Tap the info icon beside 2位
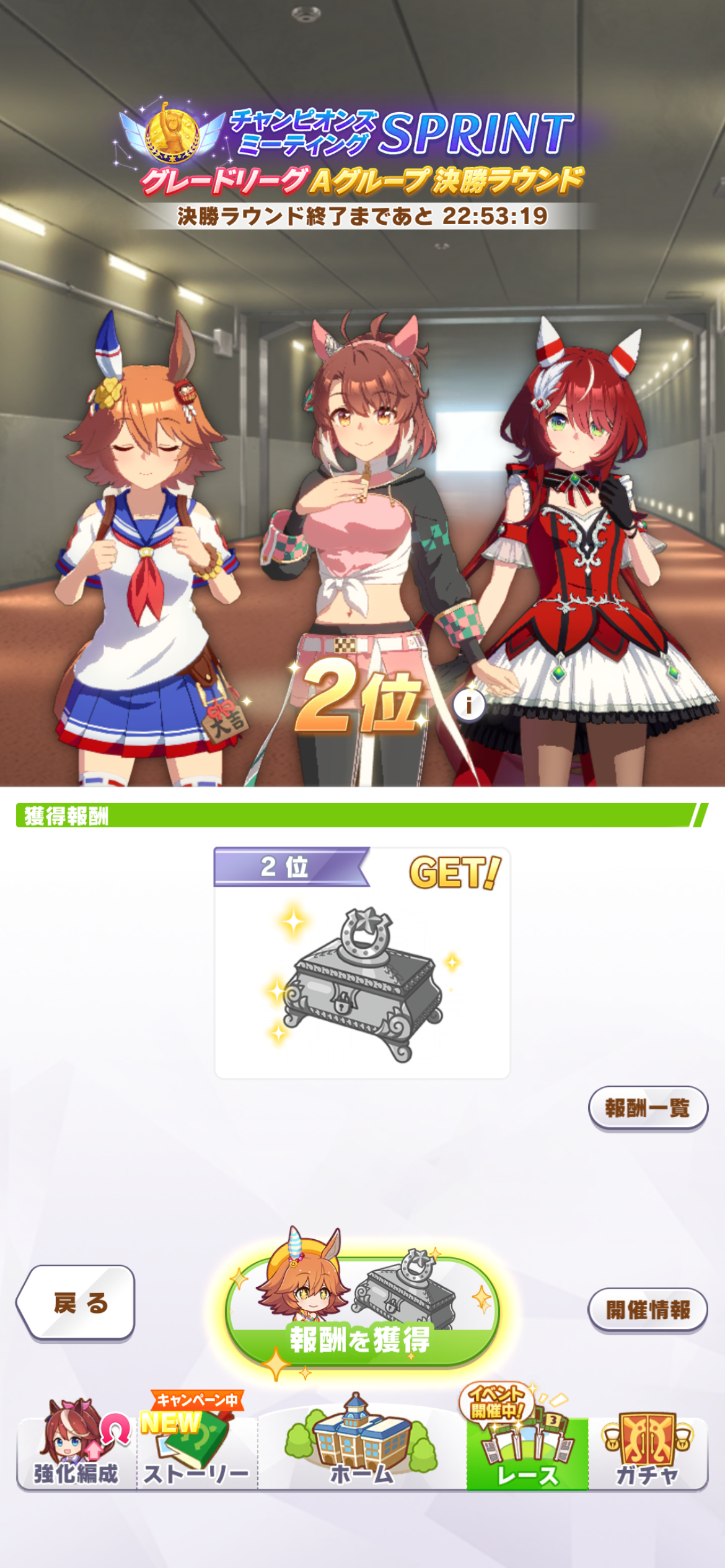Screen dimensions: 725x1568 tap(469, 705)
